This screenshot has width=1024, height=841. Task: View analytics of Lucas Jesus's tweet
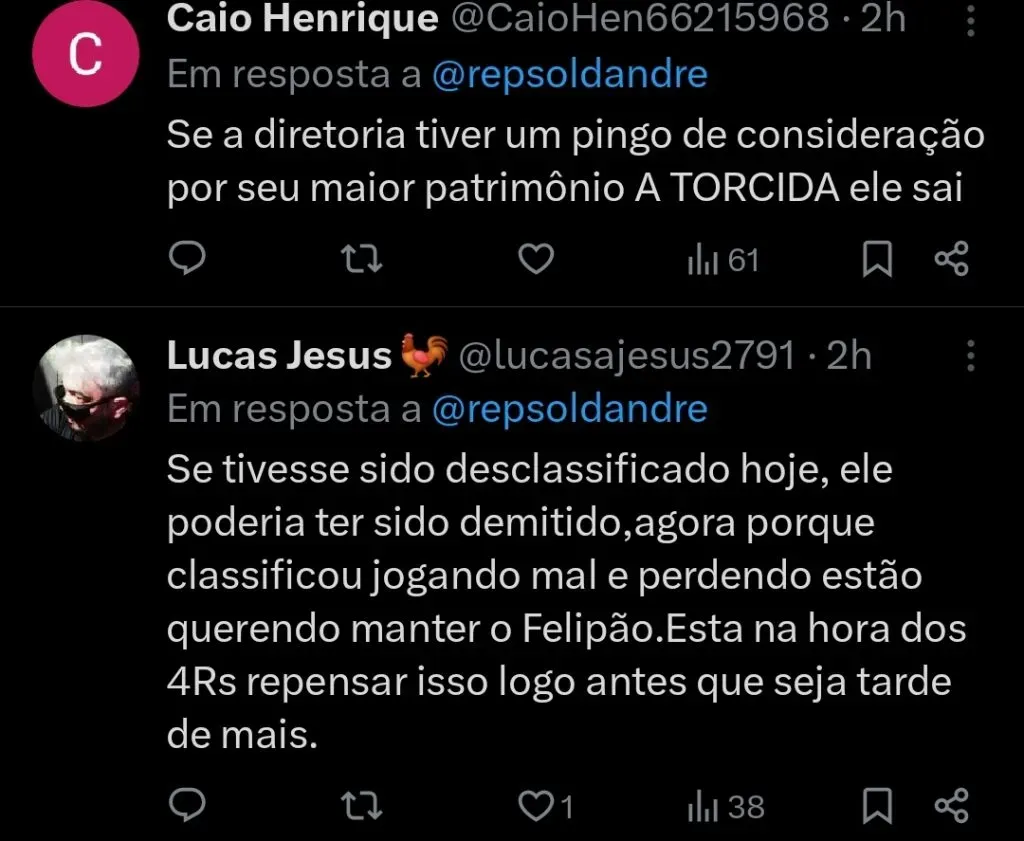726,806
